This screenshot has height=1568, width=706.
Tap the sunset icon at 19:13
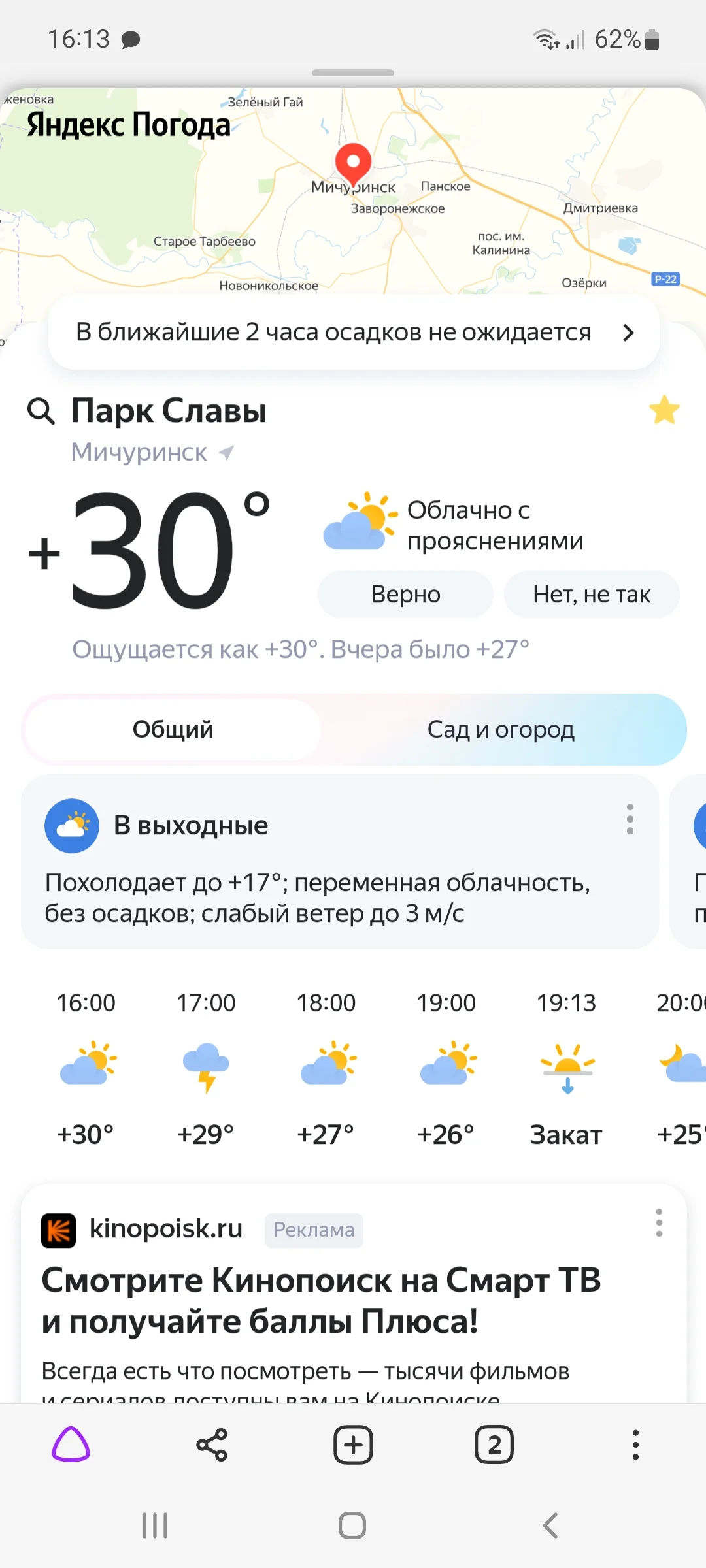point(567,1067)
